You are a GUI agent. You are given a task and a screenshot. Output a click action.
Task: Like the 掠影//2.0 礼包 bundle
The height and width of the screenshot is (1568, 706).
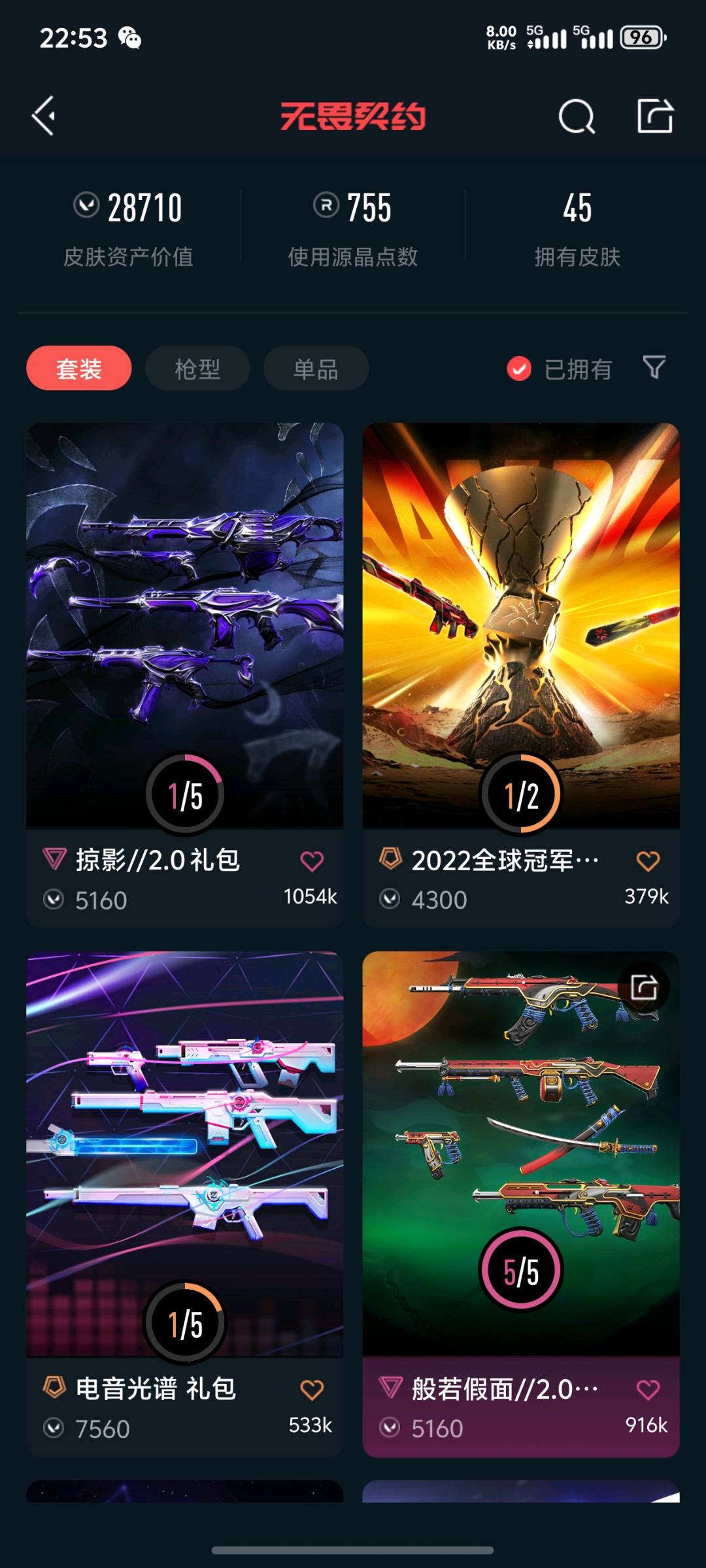(312, 861)
